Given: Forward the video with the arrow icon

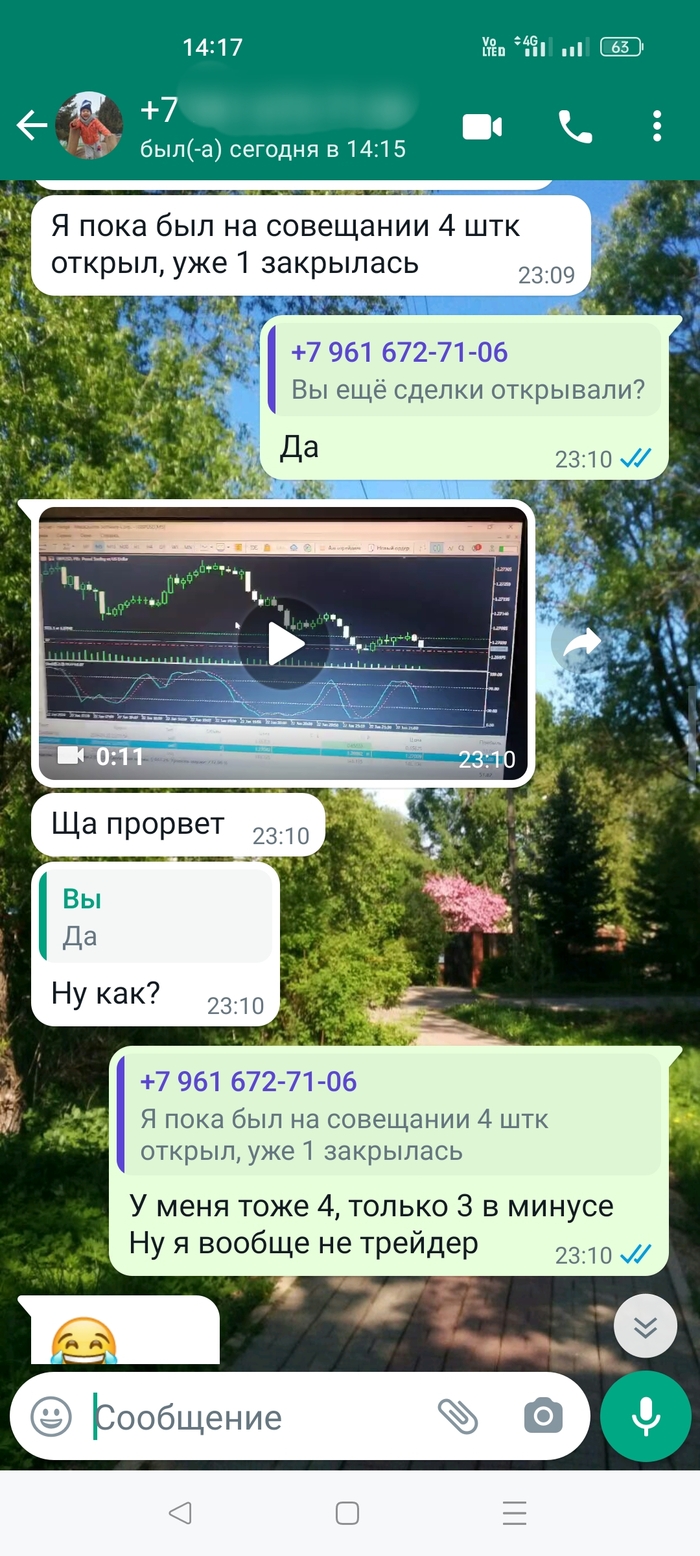Looking at the screenshot, I should pos(582,645).
